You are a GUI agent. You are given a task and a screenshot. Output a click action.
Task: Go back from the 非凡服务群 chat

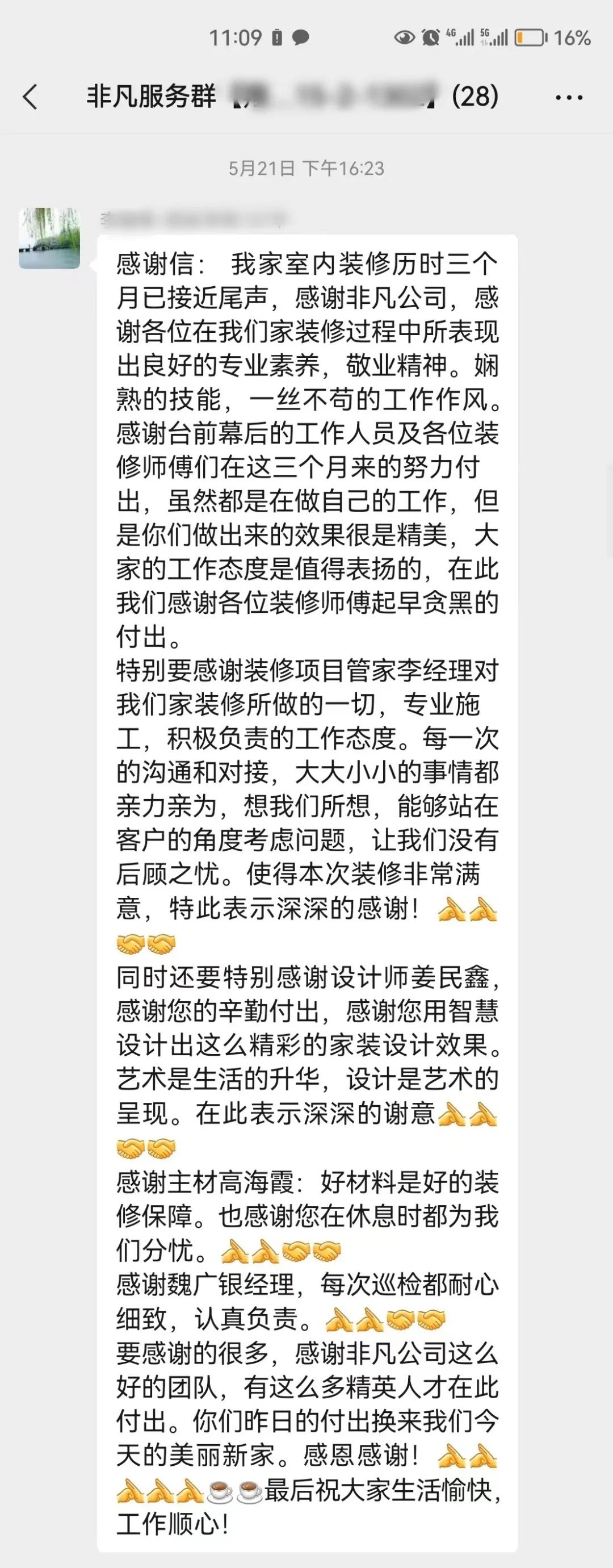[30, 97]
